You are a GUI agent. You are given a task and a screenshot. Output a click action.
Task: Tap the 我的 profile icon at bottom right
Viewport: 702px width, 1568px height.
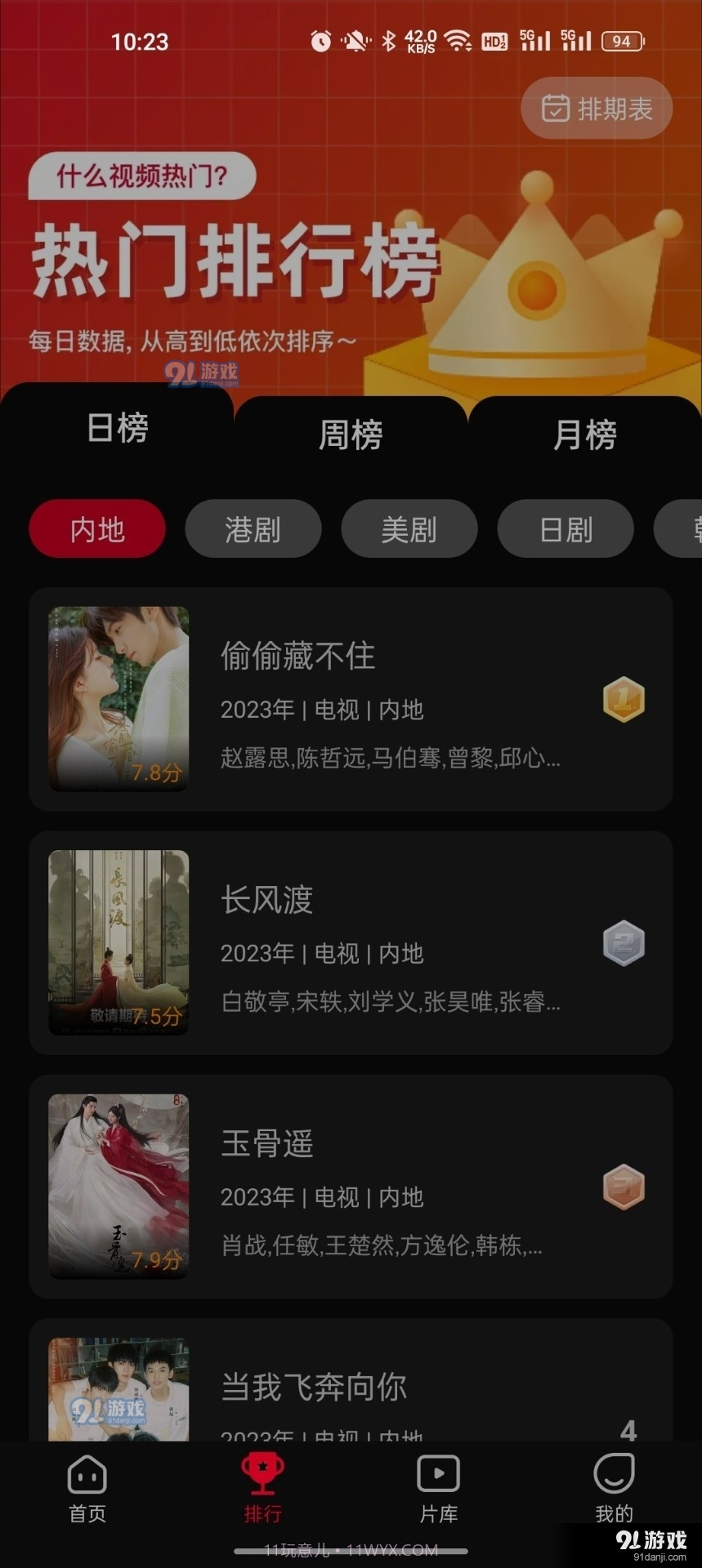click(x=615, y=1476)
